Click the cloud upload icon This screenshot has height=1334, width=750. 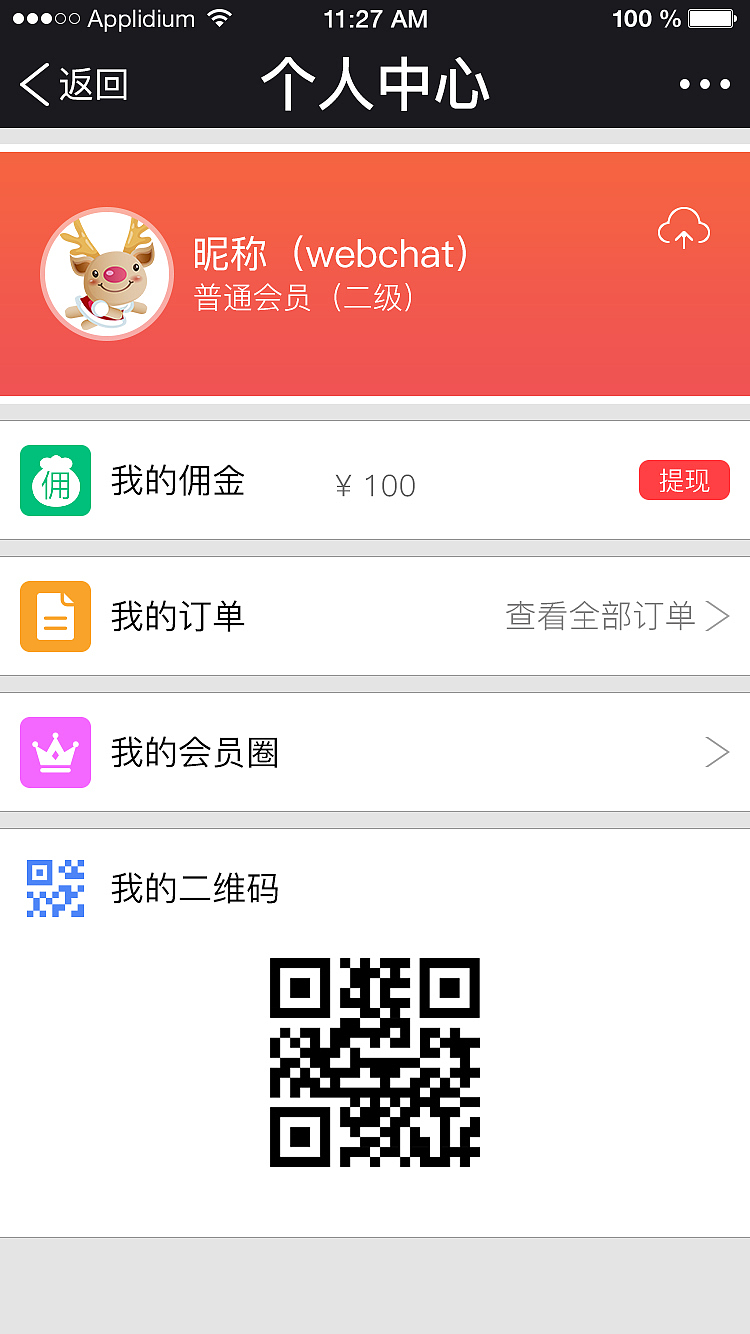[x=684, y=228]
